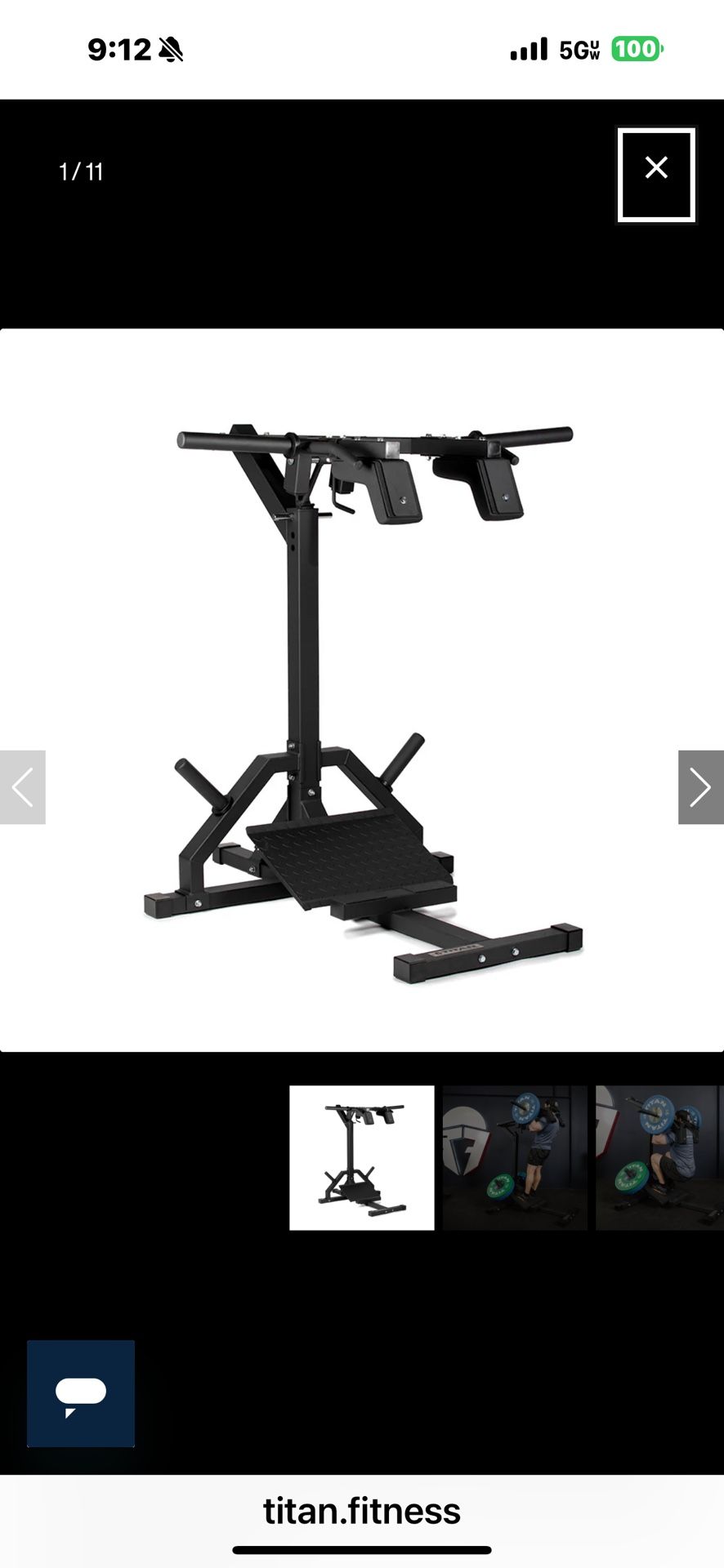The image size is (724, 1568).
Task: Tap the 5G UW network indicator
Action: pyautogui.click(x=577, y=51)
